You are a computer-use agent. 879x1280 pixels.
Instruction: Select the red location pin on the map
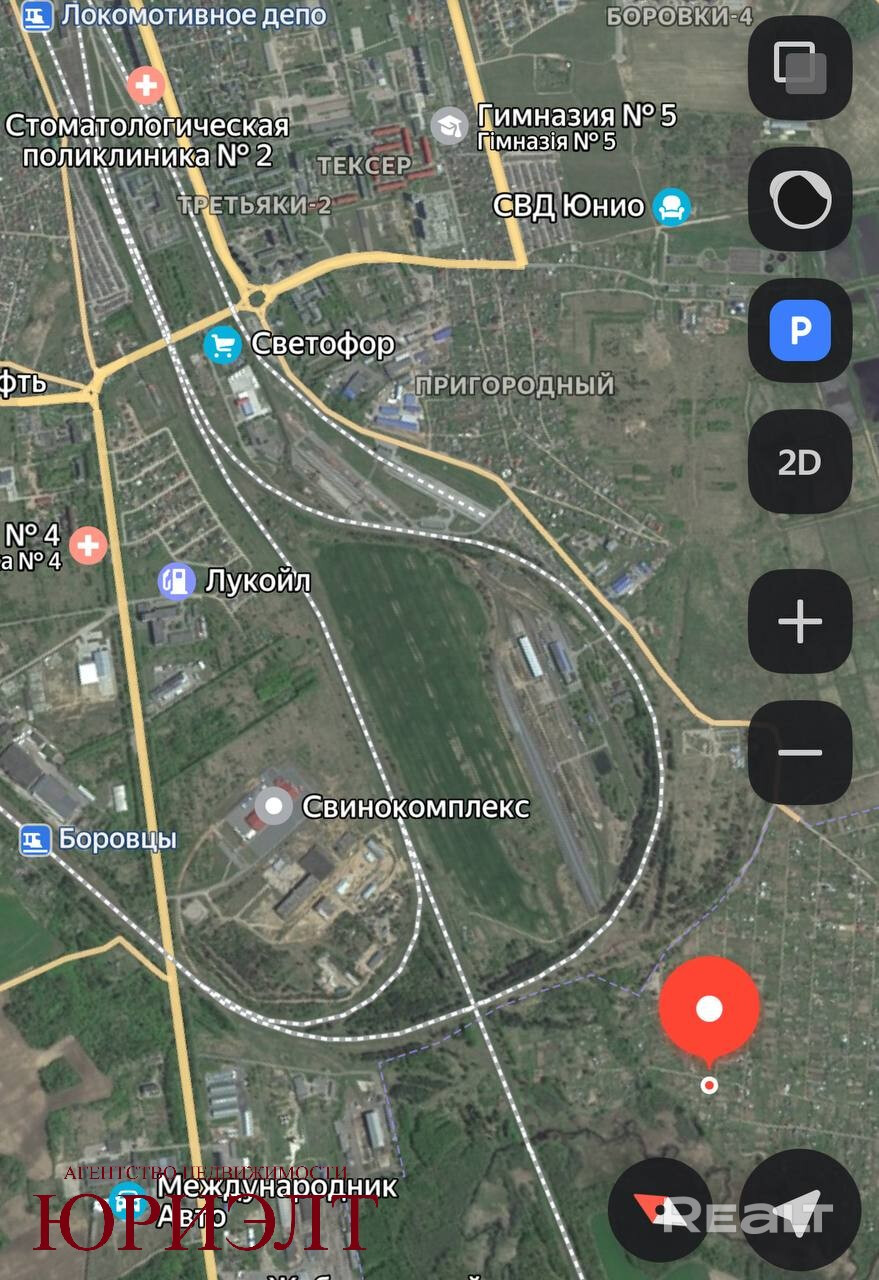coord(709,1010)
